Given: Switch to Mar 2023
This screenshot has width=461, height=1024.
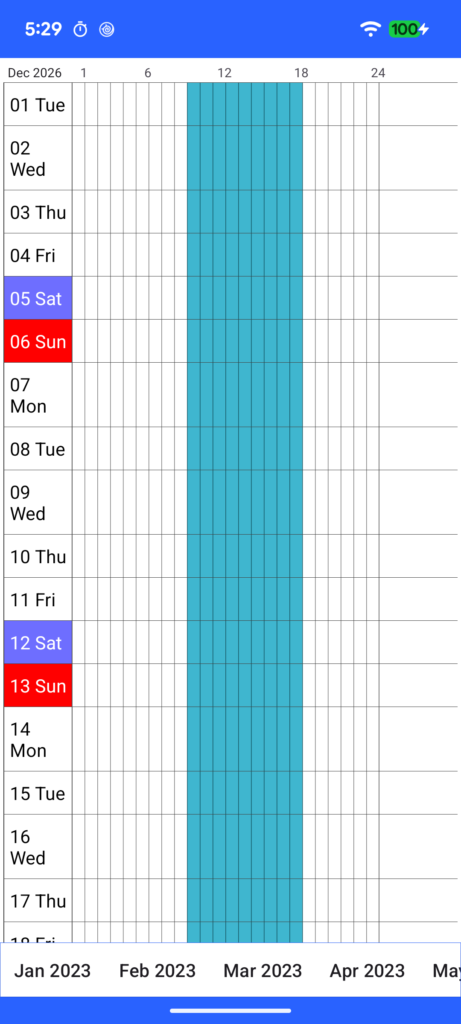Looking at the screenshot, I should 262,970.
